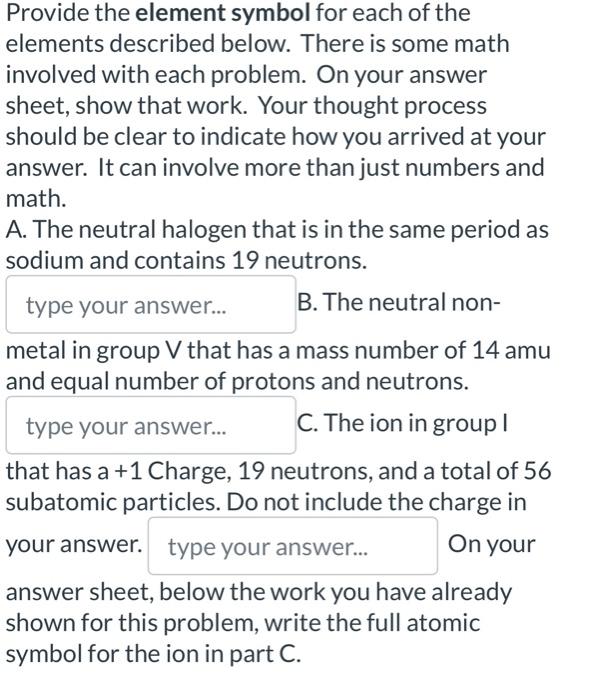Select the answer input for part C
593x700 pixels.
click(x=293, y=546)
